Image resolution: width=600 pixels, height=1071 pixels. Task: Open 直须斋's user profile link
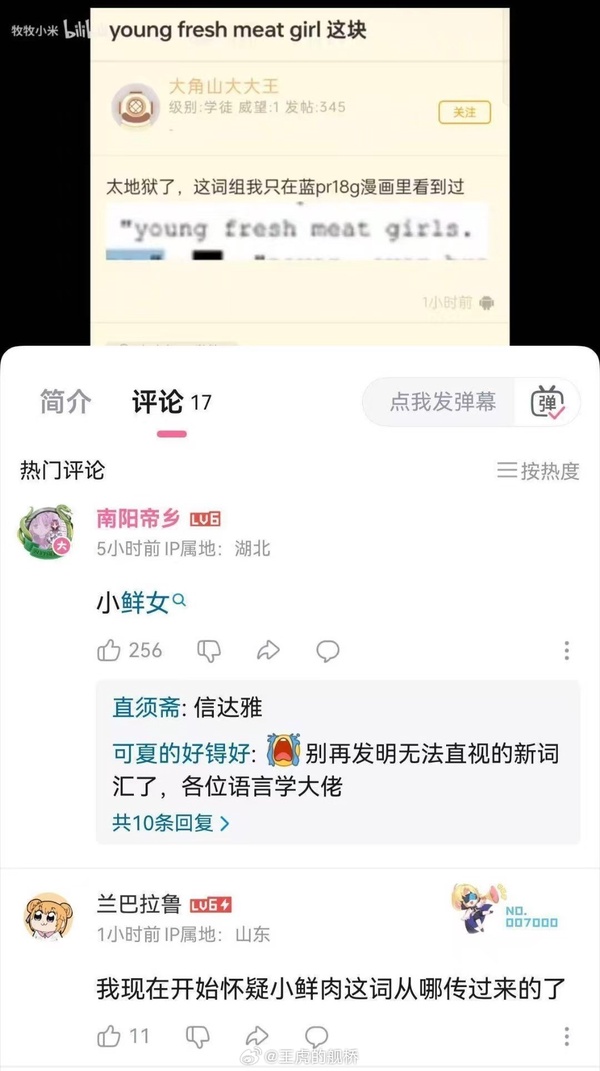pos(146,708)
